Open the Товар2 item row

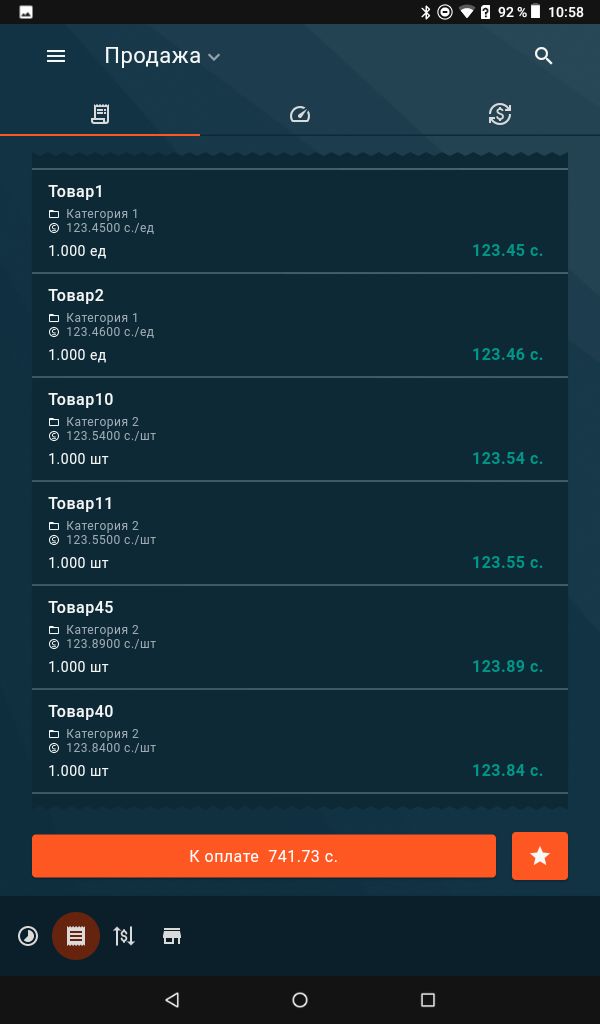click(x=300, y=325)
